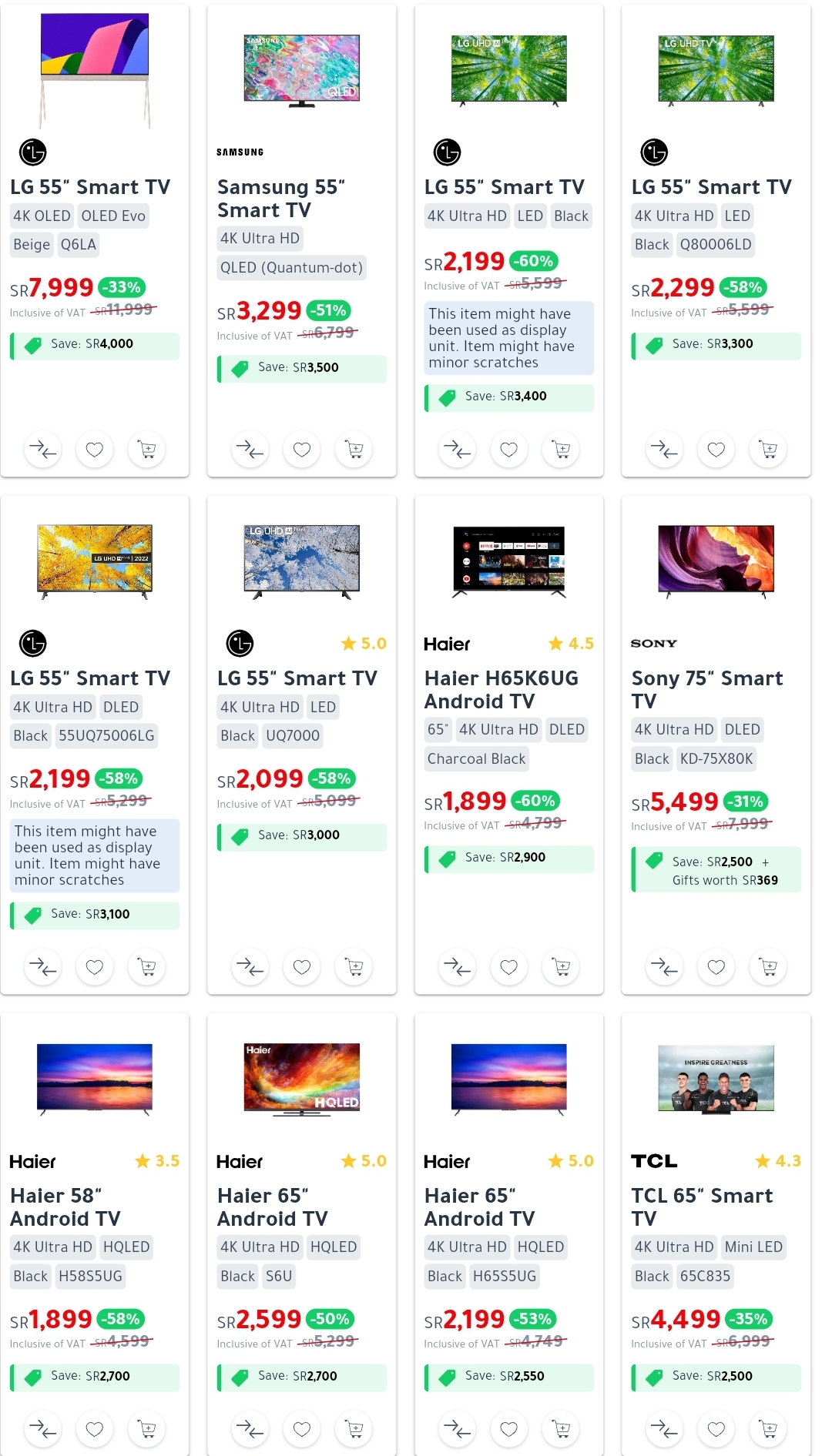Add LG 55" LED Black SR2,199 TV to wishlist
The image size is (832, 1456).
click(508, 449)
